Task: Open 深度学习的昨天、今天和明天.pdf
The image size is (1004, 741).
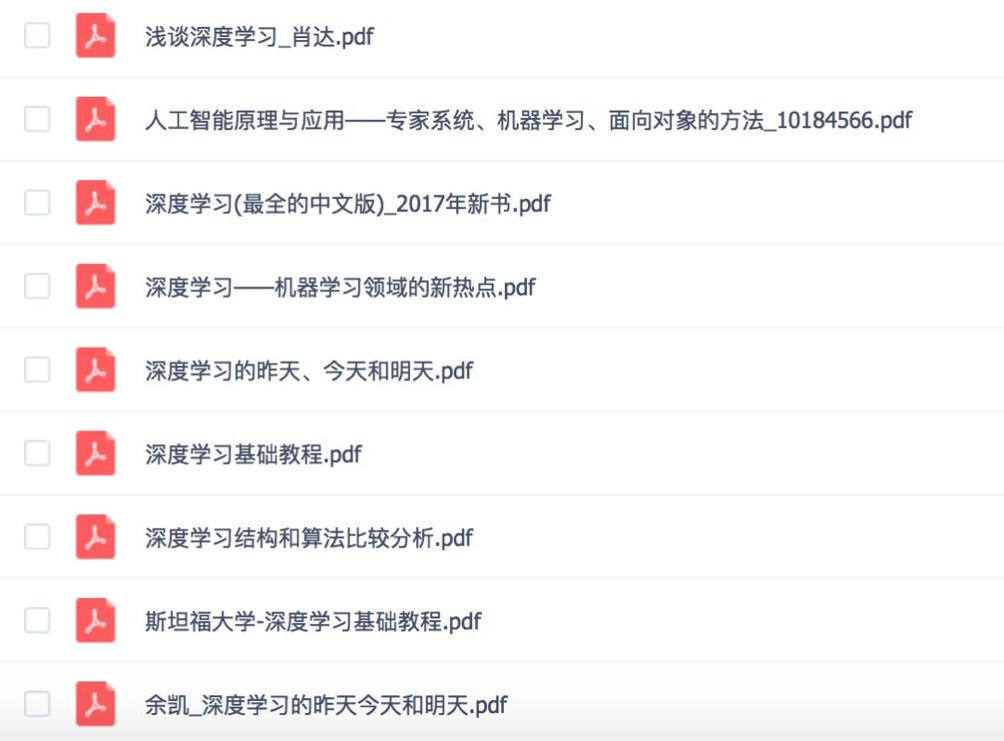Action: coord(308,371)
